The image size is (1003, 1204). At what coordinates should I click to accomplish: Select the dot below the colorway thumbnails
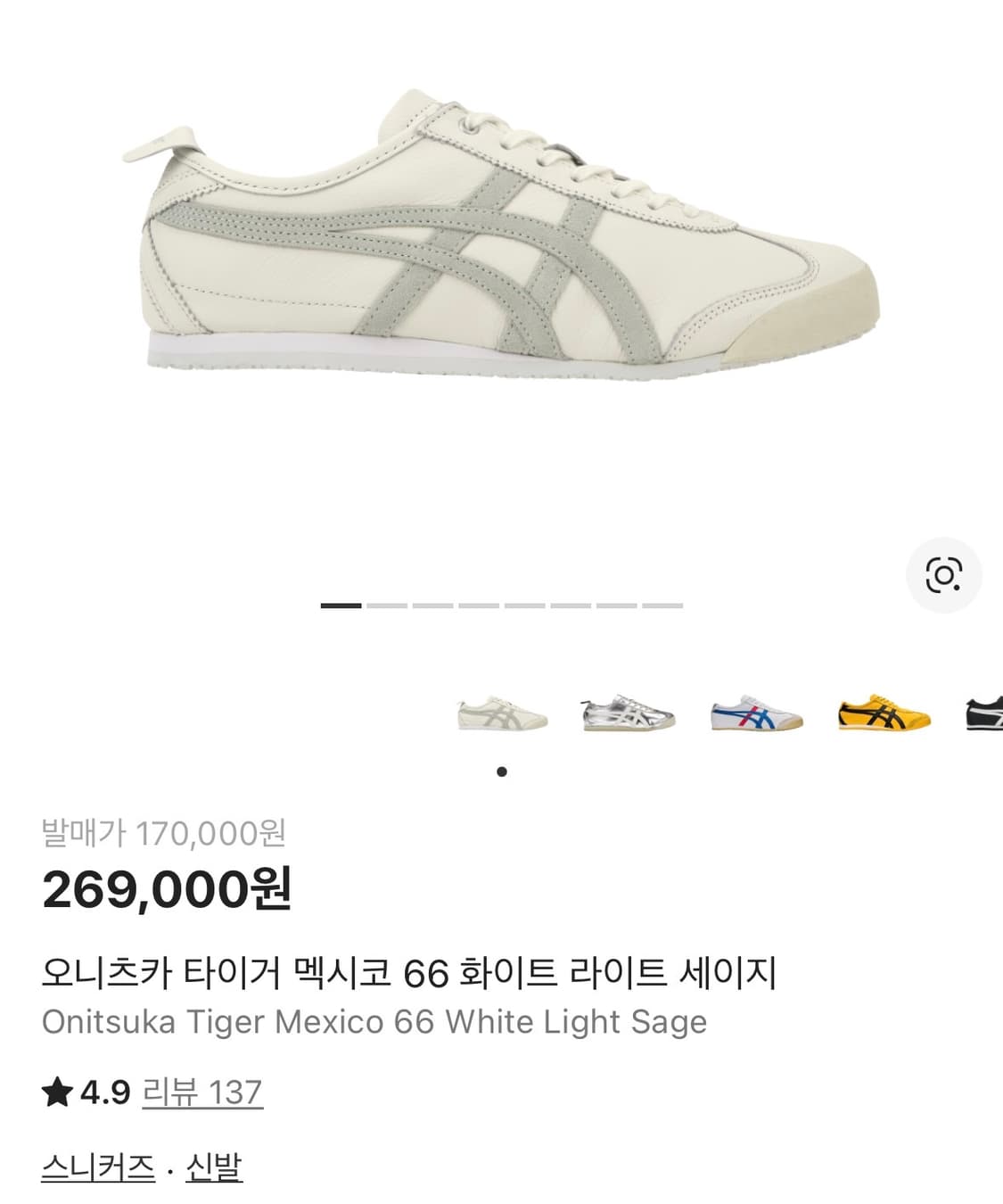[x=503, y=771]
